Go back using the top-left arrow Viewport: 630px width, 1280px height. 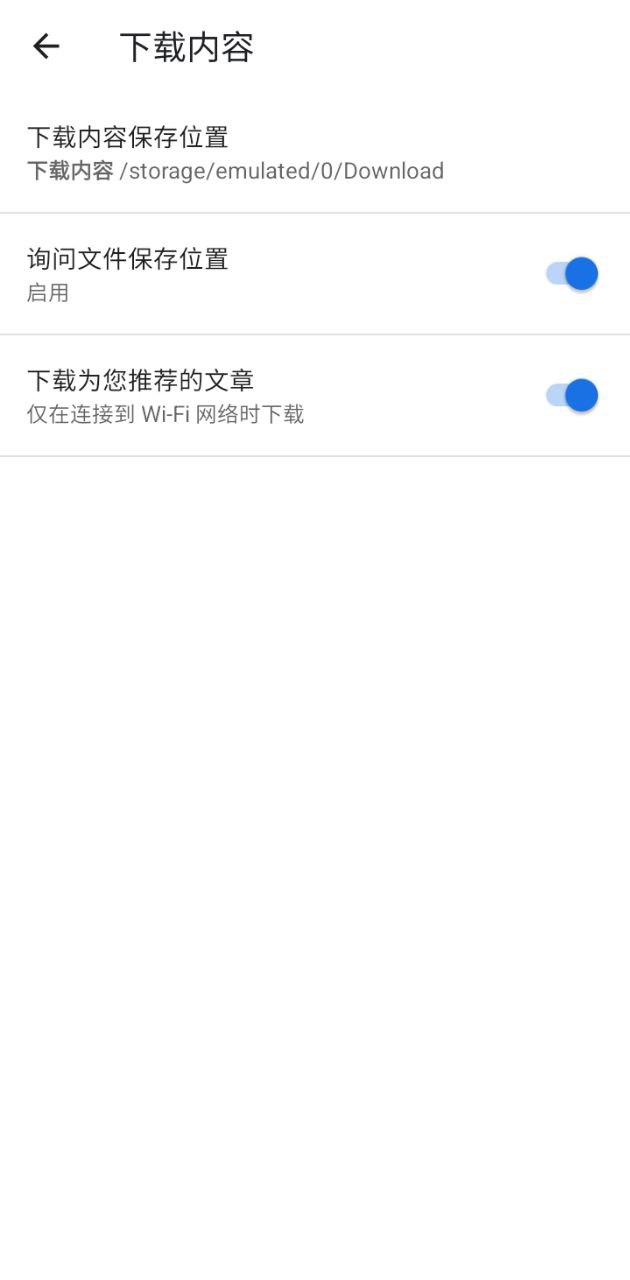pos(46,47)
